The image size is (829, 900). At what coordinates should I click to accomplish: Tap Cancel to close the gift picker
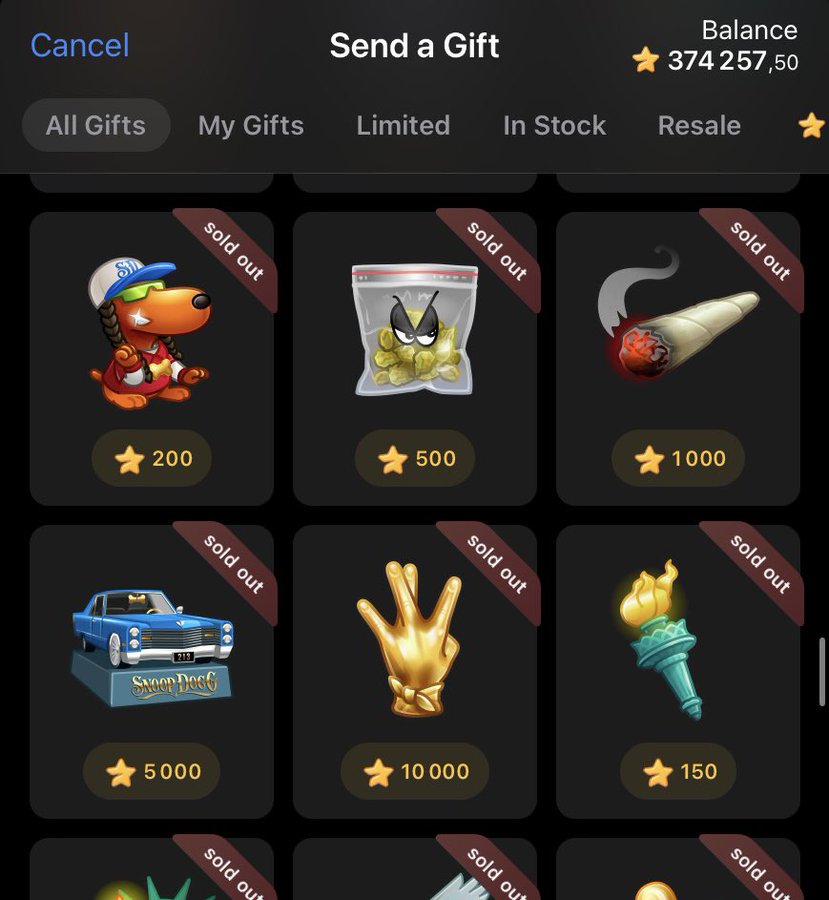[x=80, y=46]
